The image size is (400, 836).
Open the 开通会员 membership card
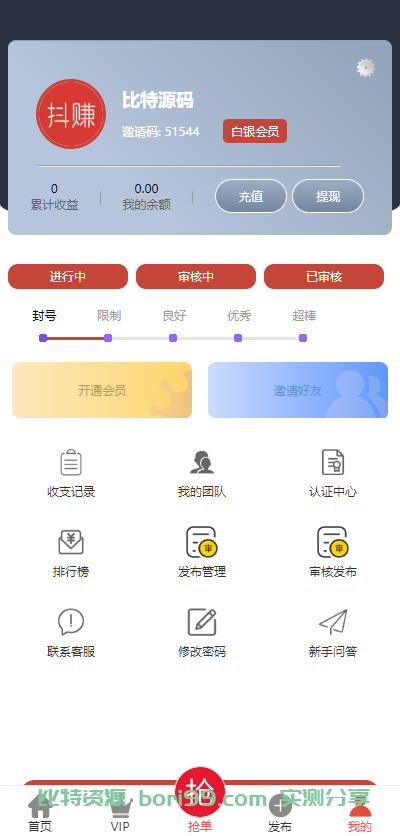(102, 390)
